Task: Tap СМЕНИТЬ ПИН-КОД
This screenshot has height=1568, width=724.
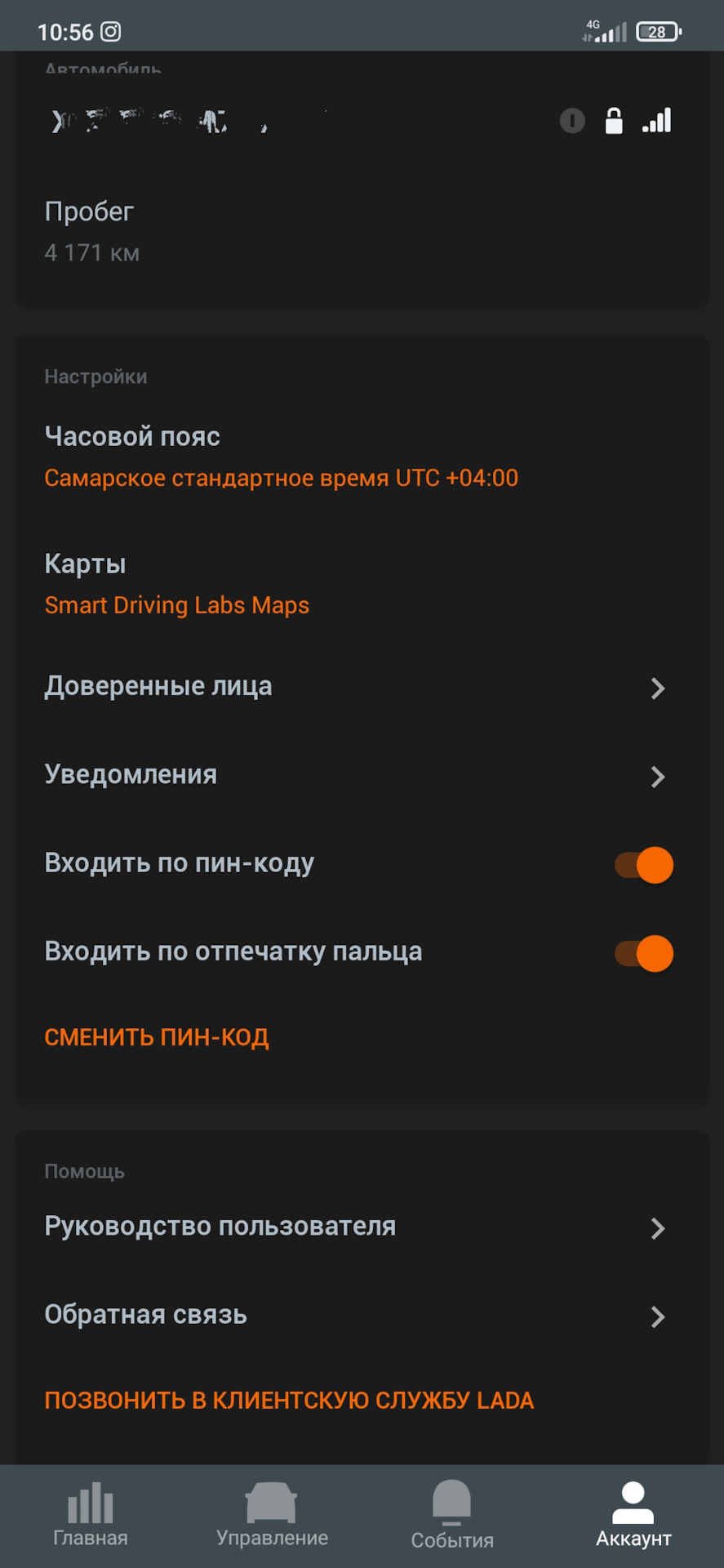Action: 157,1037
